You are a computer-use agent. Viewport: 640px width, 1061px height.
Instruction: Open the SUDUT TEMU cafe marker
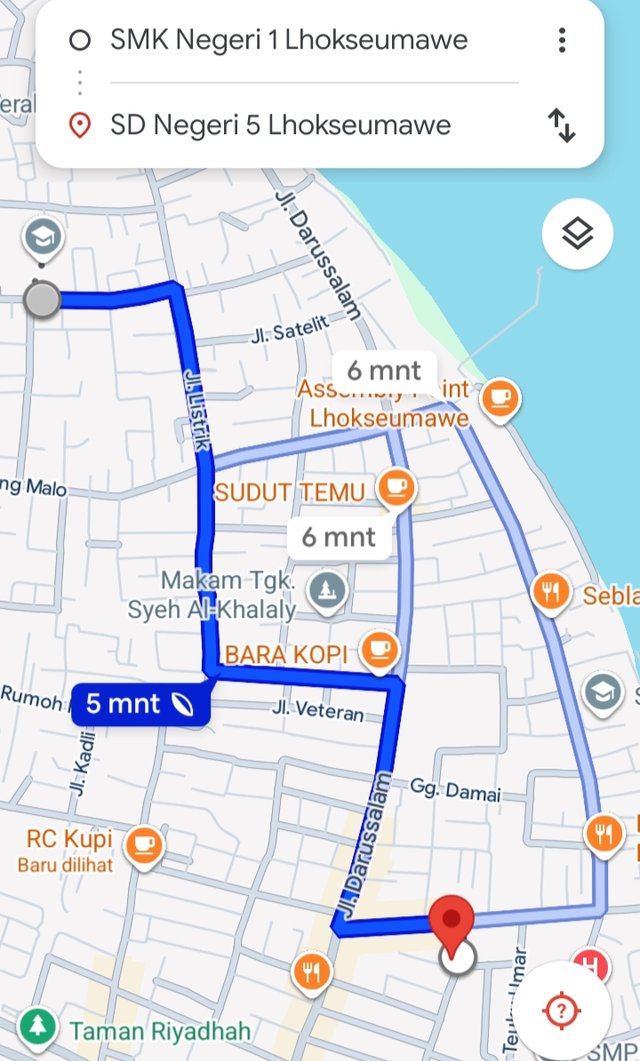point(396,488)
